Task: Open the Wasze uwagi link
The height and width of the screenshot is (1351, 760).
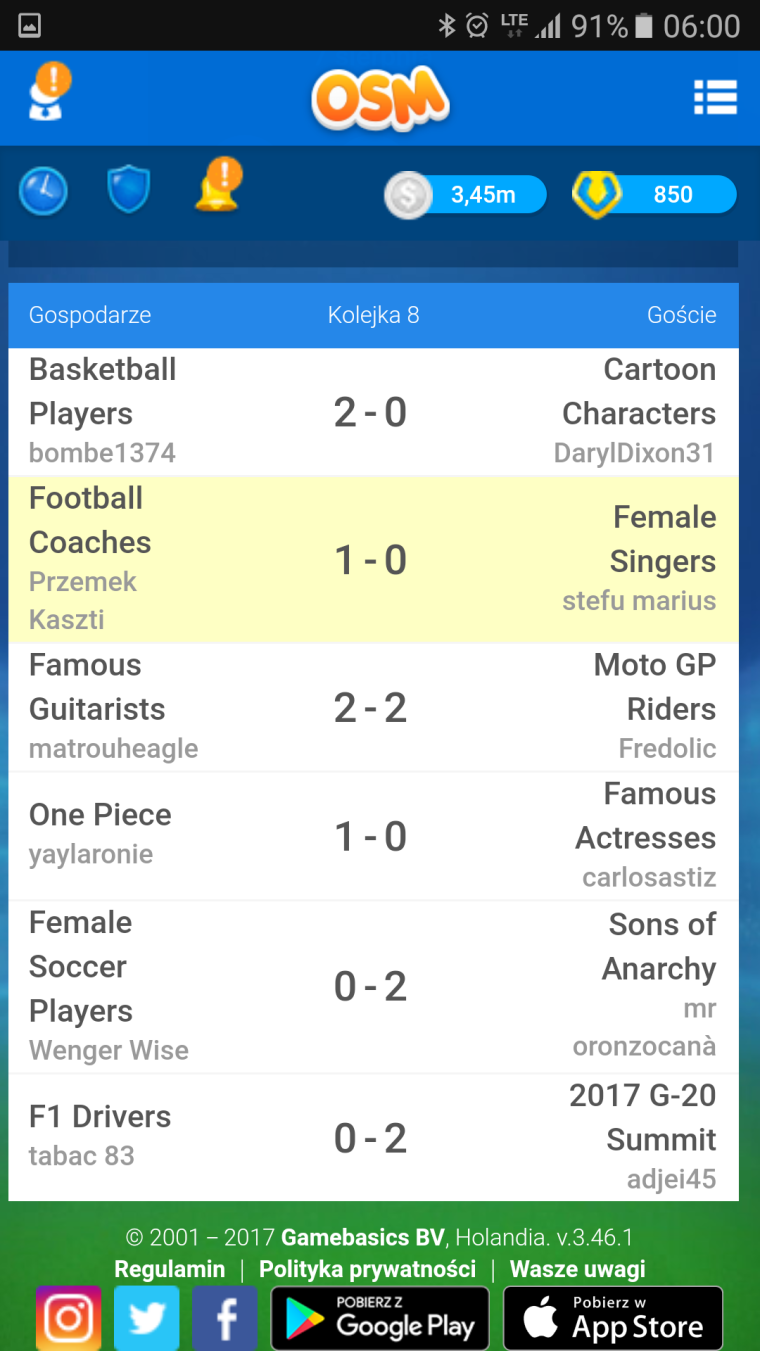Action: click(577, 1269)
